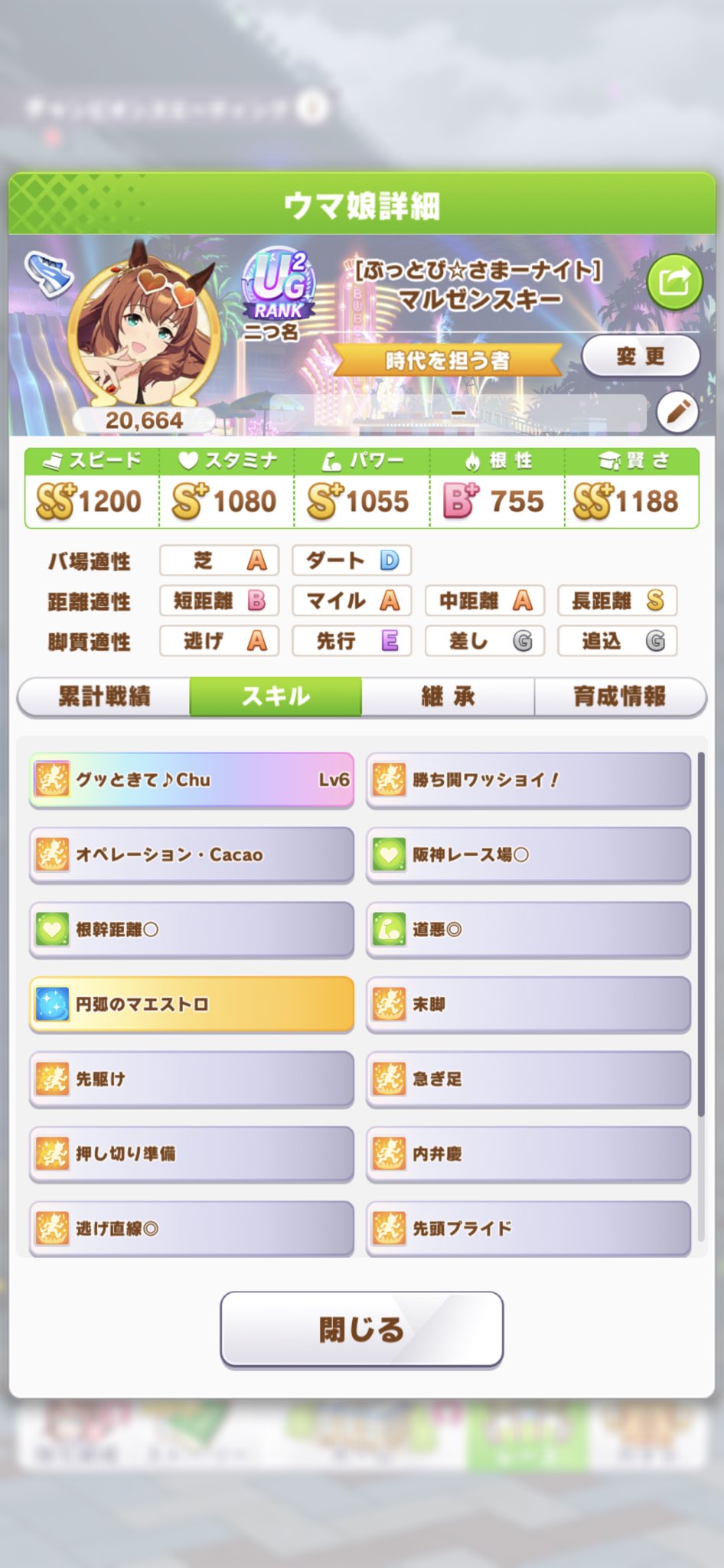Tap the 変更 button

point(641,357)
